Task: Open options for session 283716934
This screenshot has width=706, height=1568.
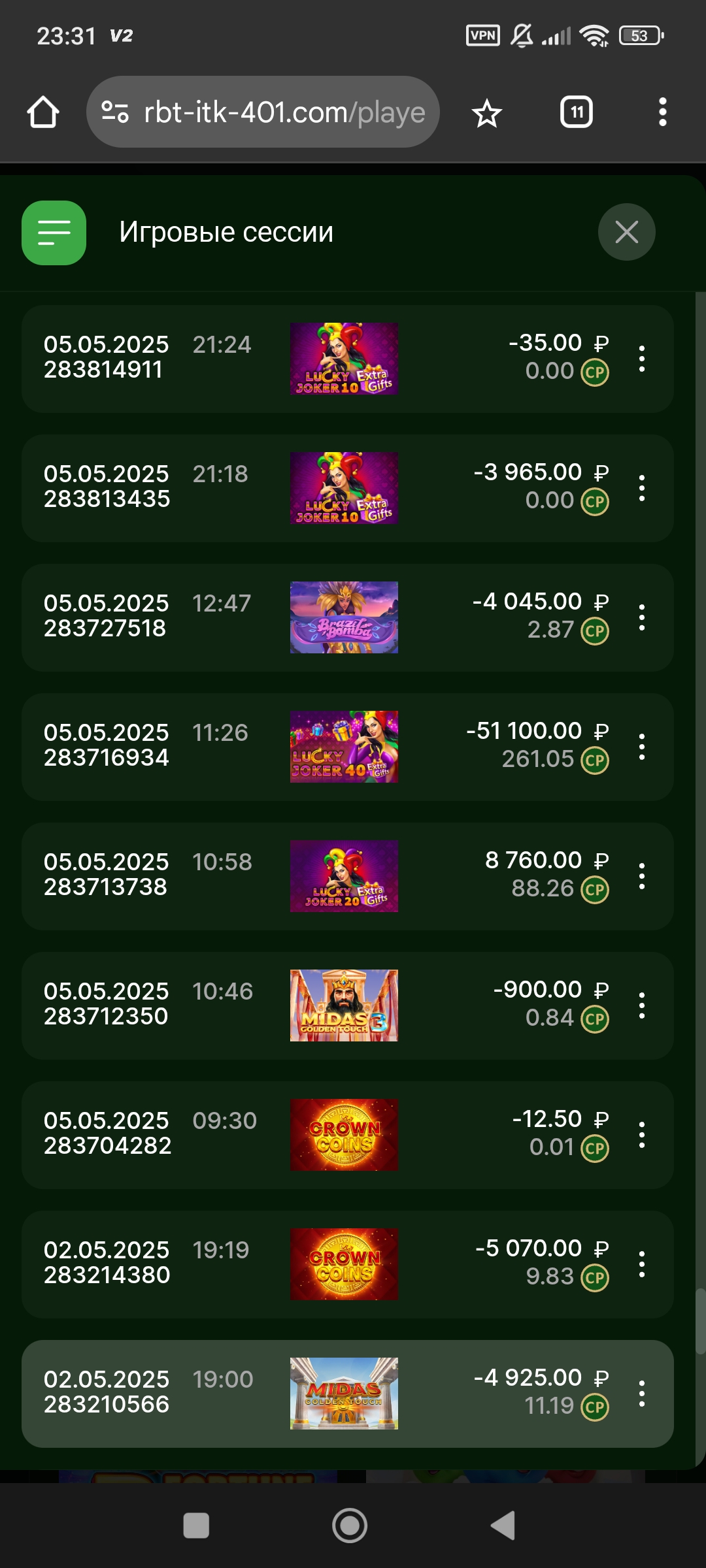Action: coord(641,747)
